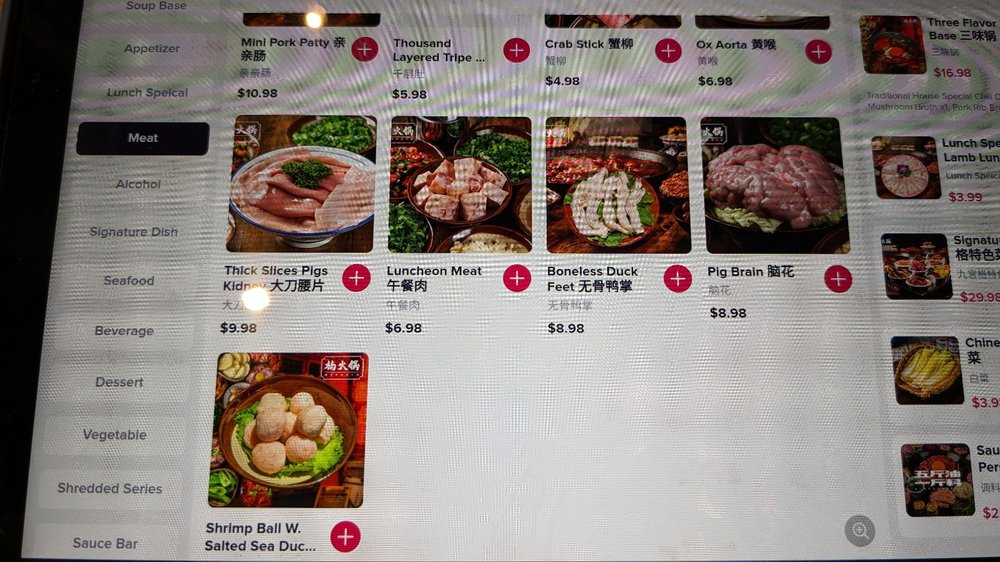Add Shrimp Ball W. Salted Sea Duck
The height and width of the screenshot is (562, 1000).
(345, 536)
